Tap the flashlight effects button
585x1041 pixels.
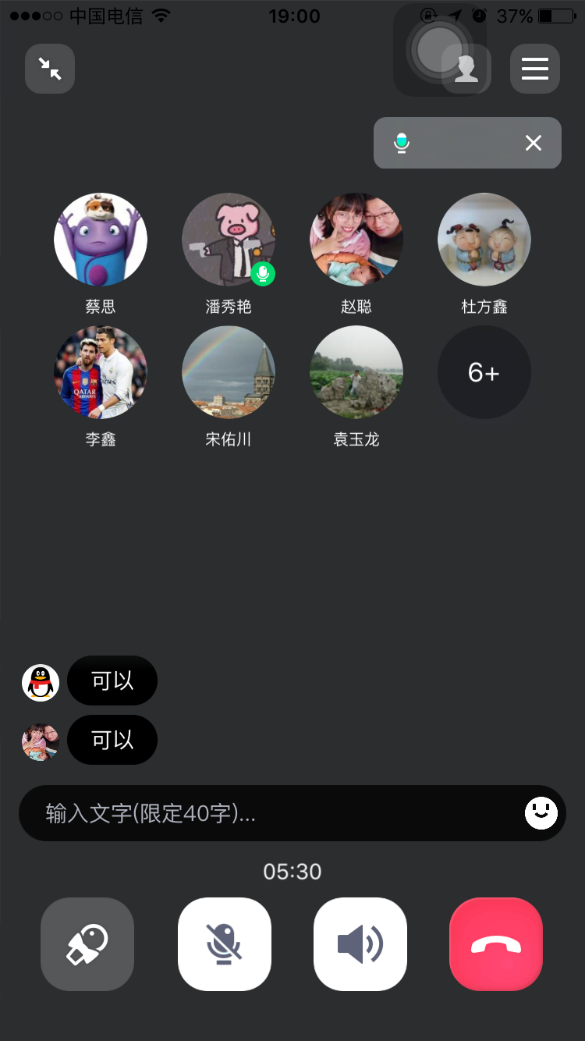87,943
